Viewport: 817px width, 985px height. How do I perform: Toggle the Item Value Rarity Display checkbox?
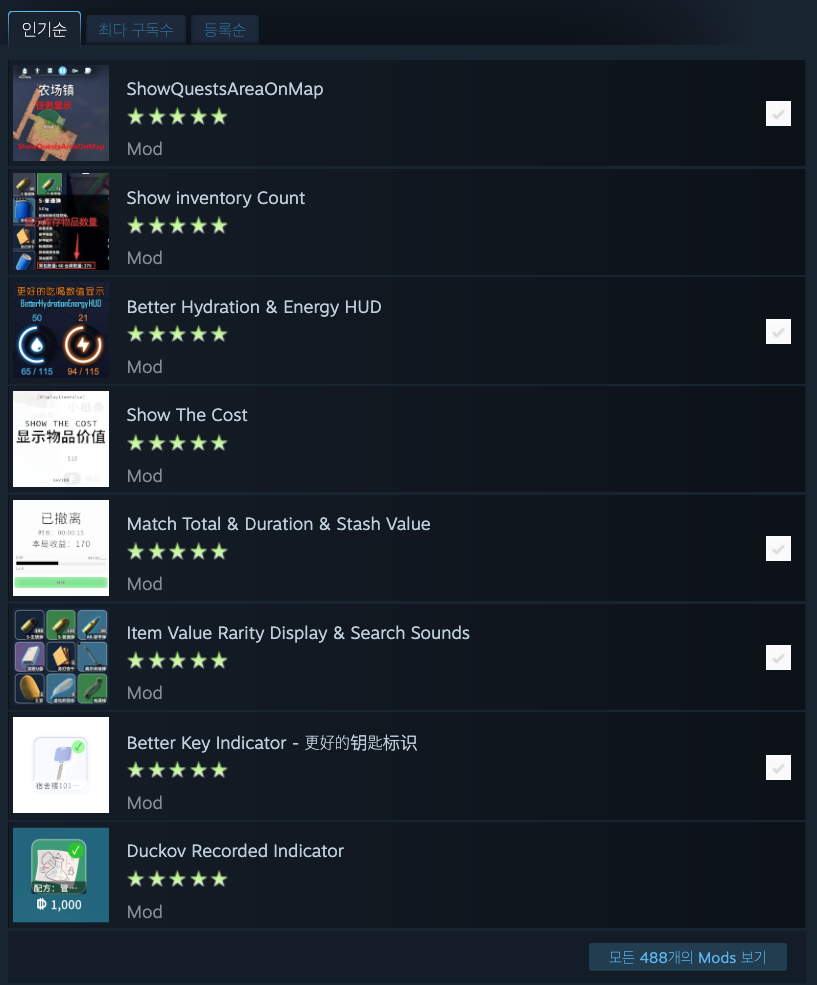778,657
